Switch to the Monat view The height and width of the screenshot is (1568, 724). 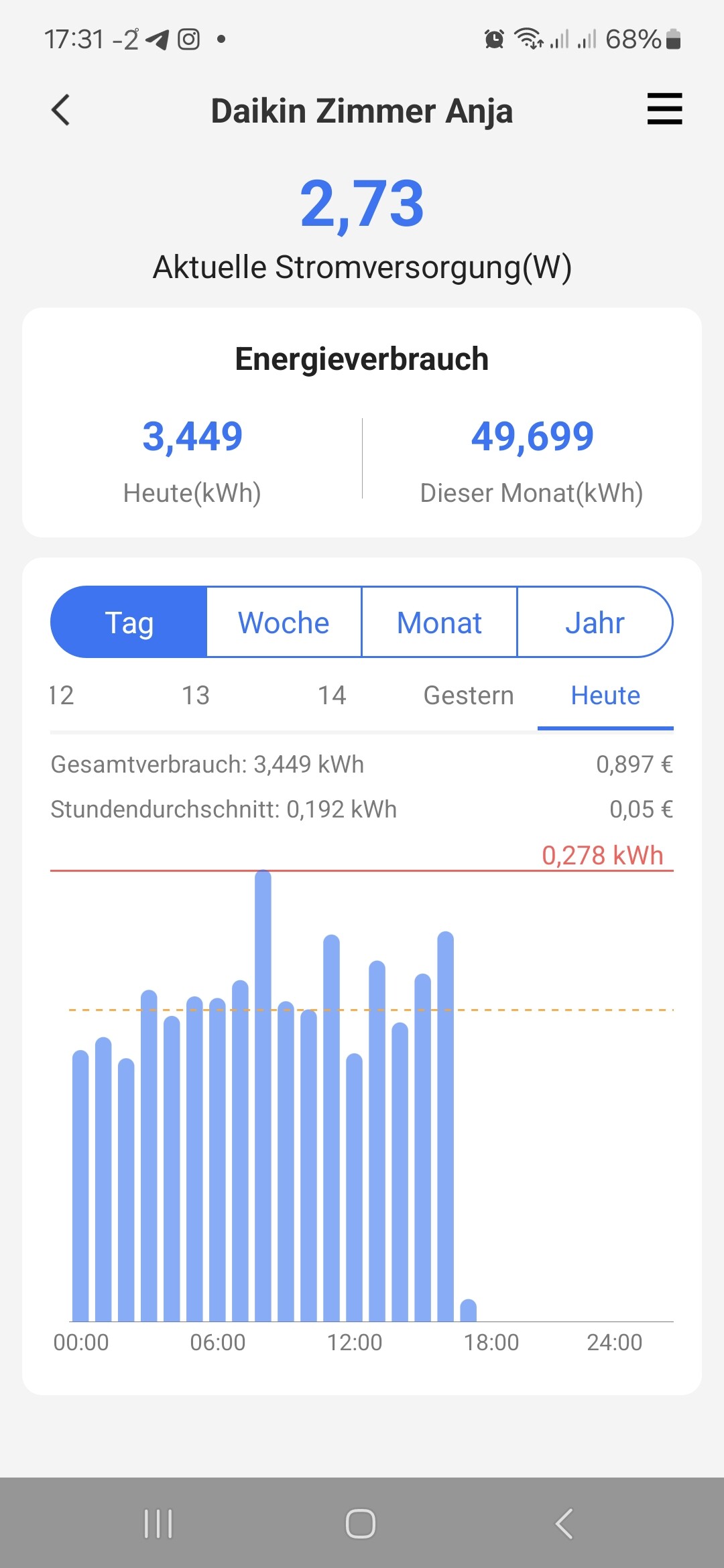439,623
